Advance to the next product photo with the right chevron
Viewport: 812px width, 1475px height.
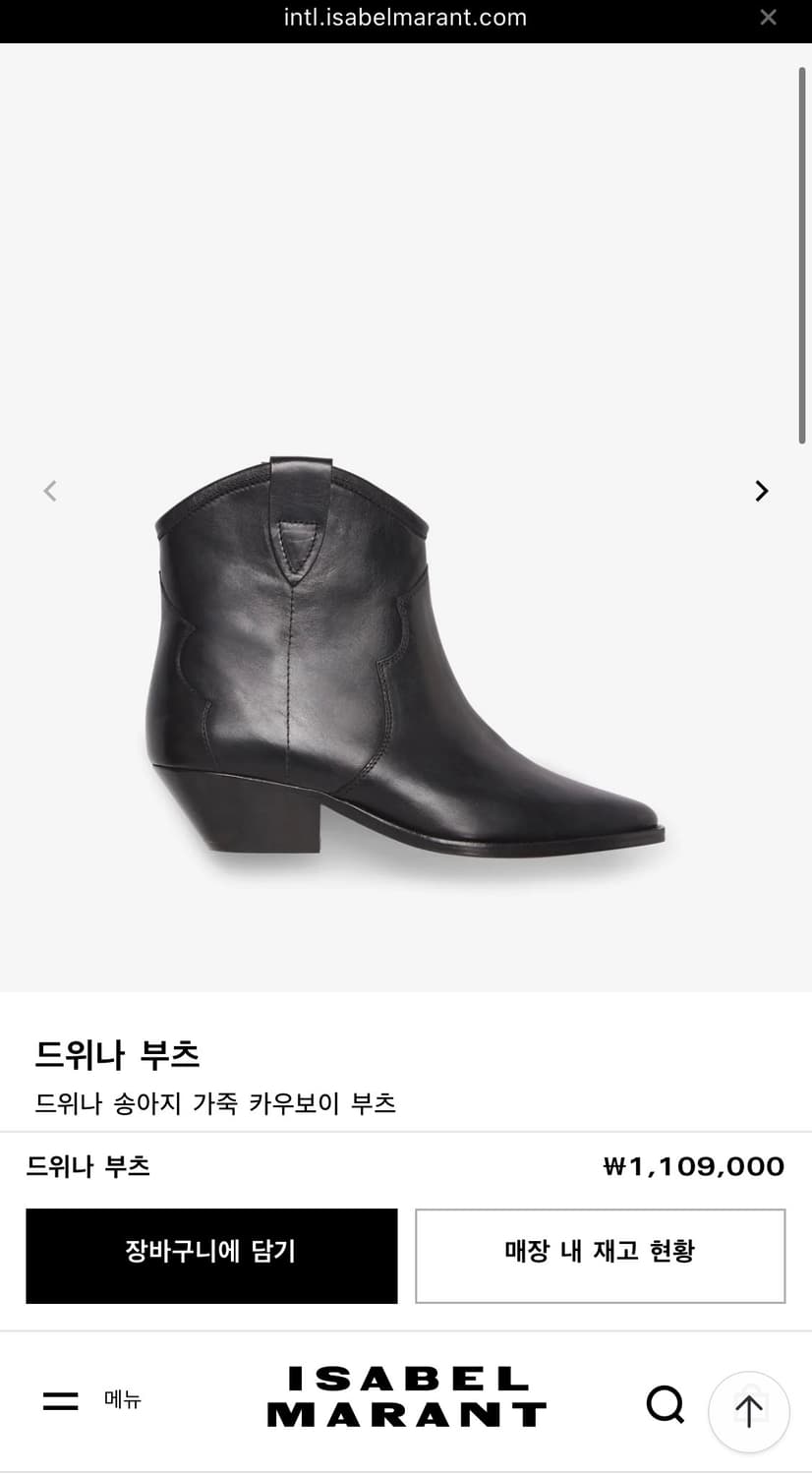[761, 490]
